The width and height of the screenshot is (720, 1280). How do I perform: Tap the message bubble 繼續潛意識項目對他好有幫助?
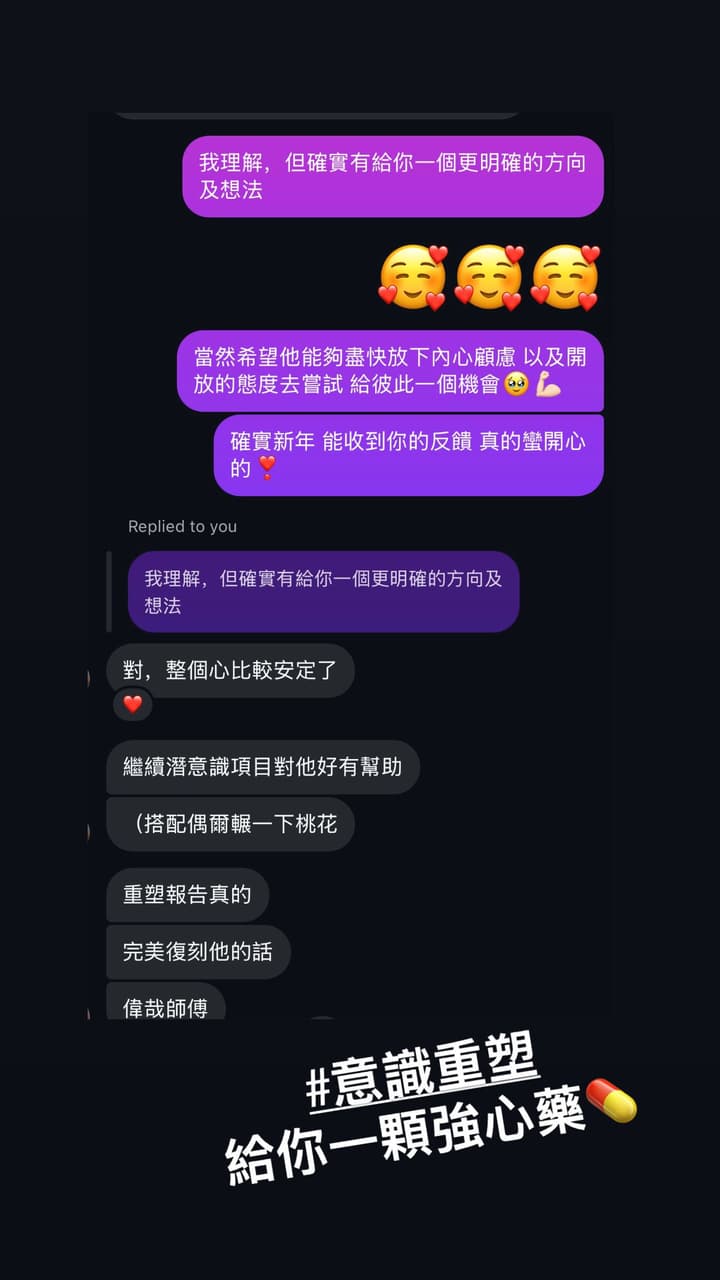click(263, 768)
